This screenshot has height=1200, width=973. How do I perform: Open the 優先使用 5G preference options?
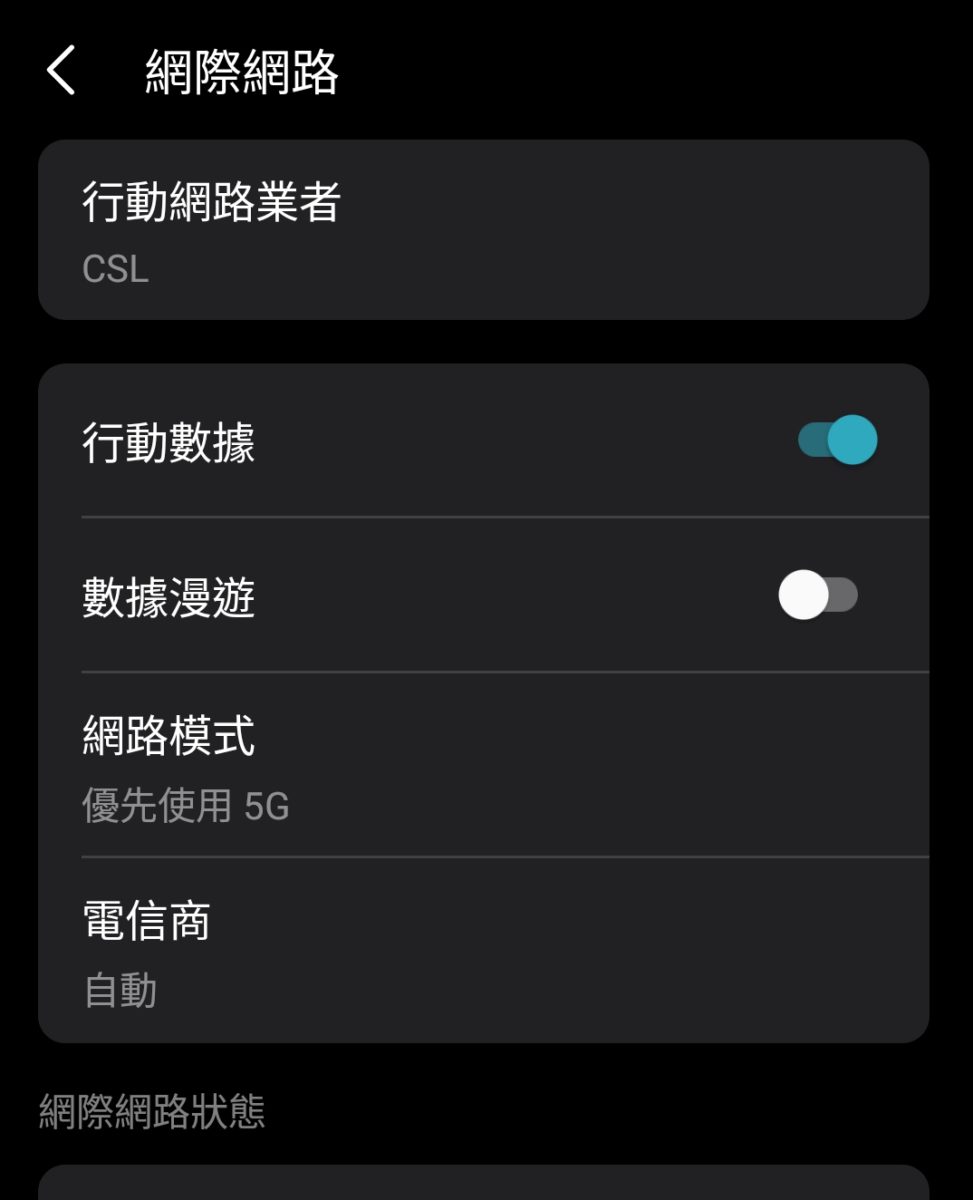[185, 805]
